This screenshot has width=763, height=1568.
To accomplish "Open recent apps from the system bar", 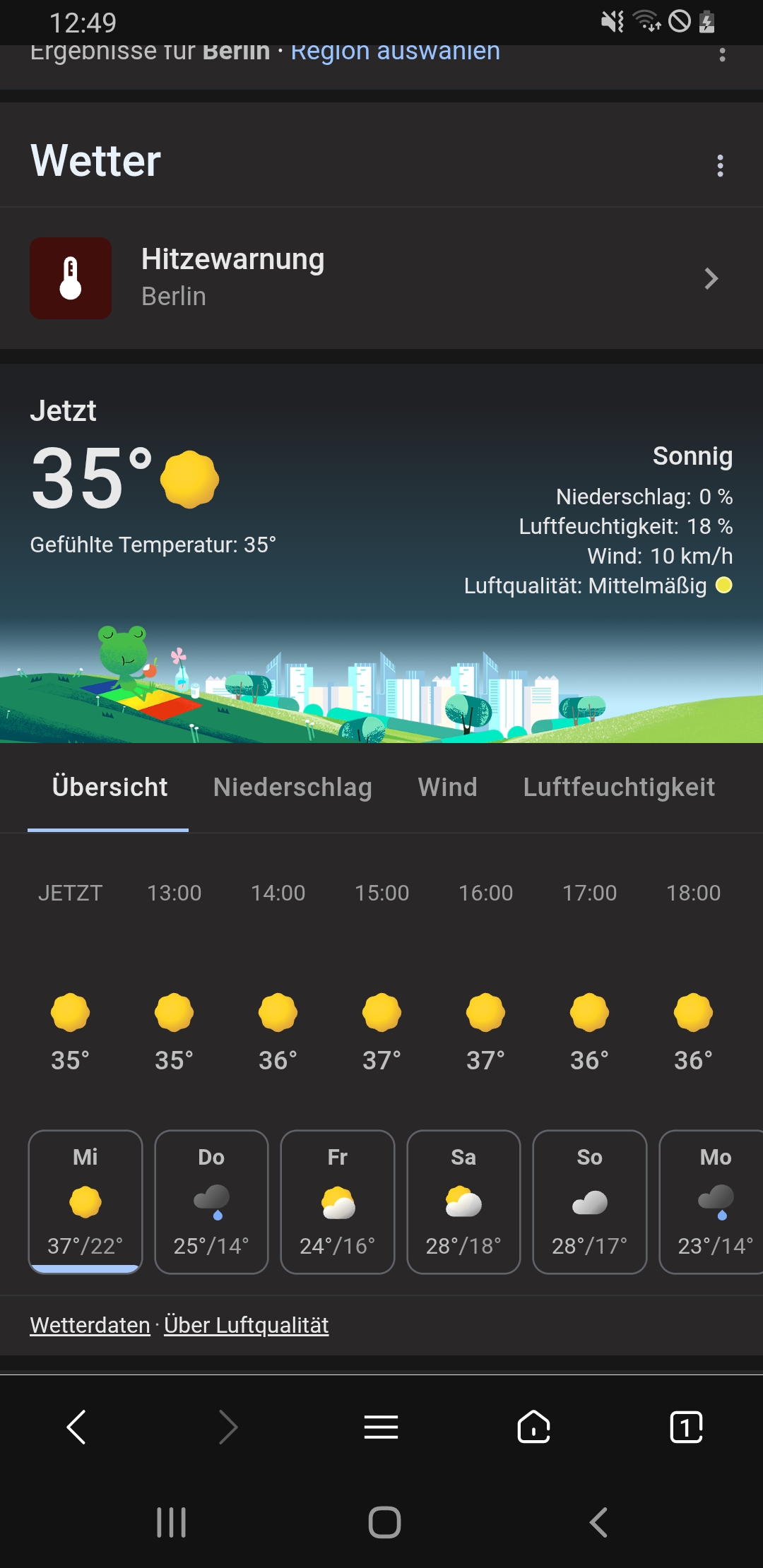I will point(172,1522).
